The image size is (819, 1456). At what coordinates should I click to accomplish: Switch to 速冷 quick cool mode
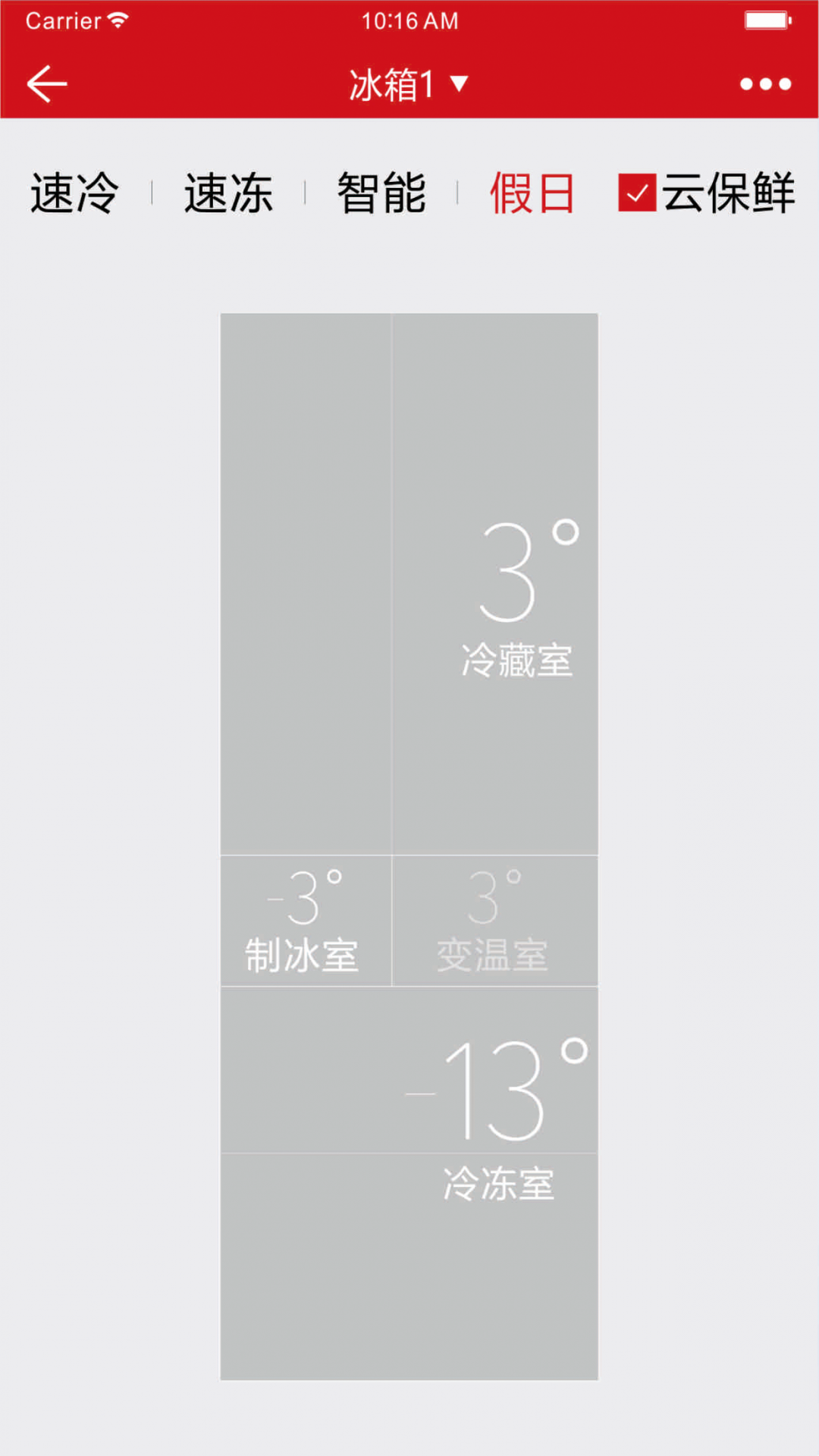click(74, 193)
